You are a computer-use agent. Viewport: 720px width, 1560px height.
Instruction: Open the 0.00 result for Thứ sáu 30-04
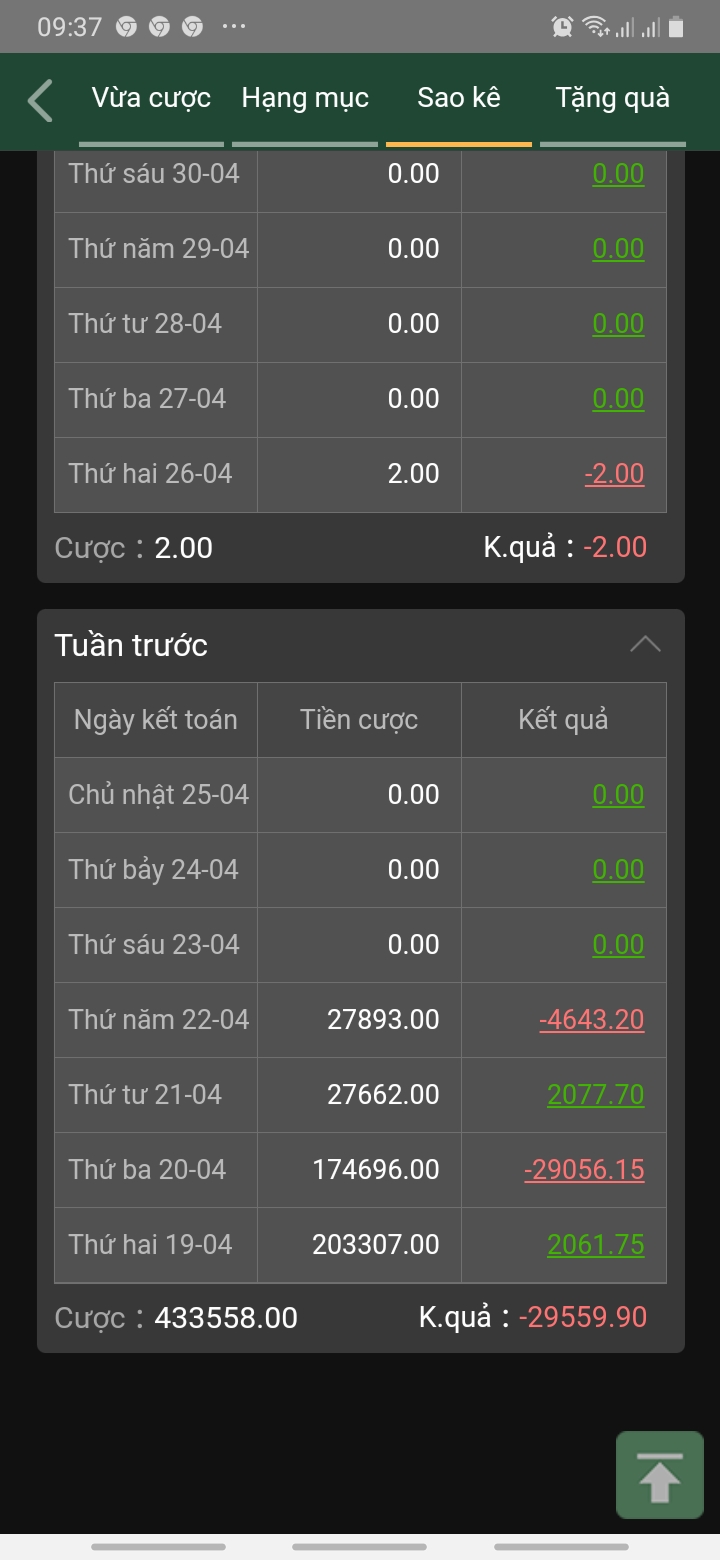(618, 174)
